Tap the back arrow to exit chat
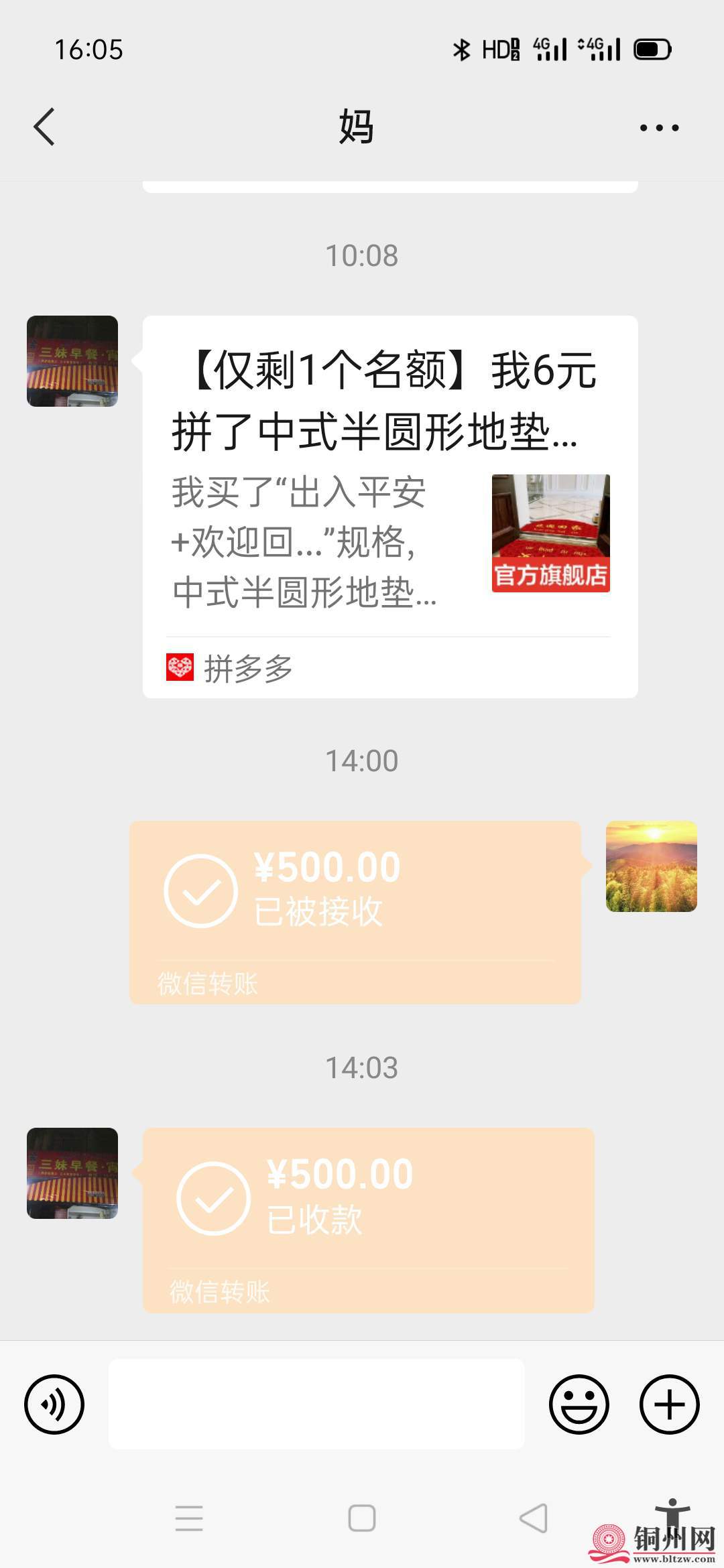 44,126
